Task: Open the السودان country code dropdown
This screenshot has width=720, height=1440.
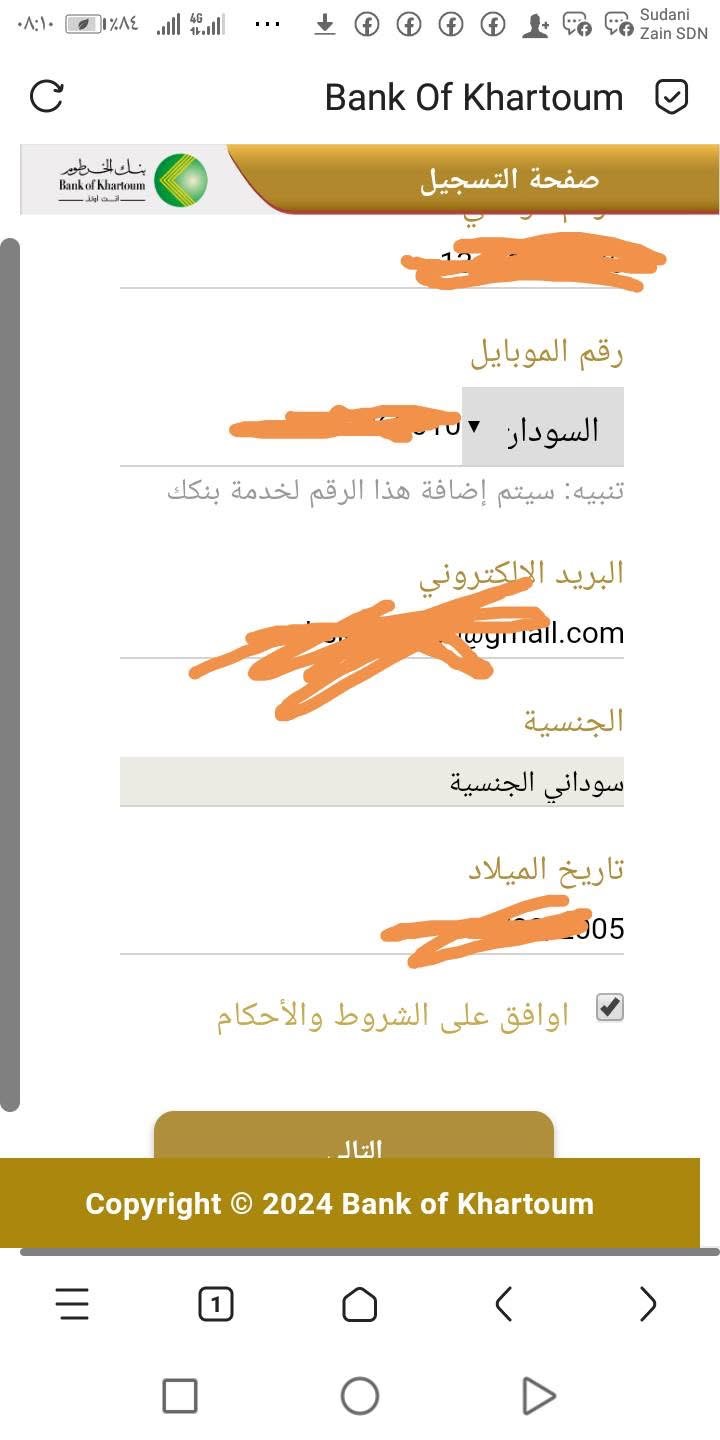Action: [x=543, y=428]
